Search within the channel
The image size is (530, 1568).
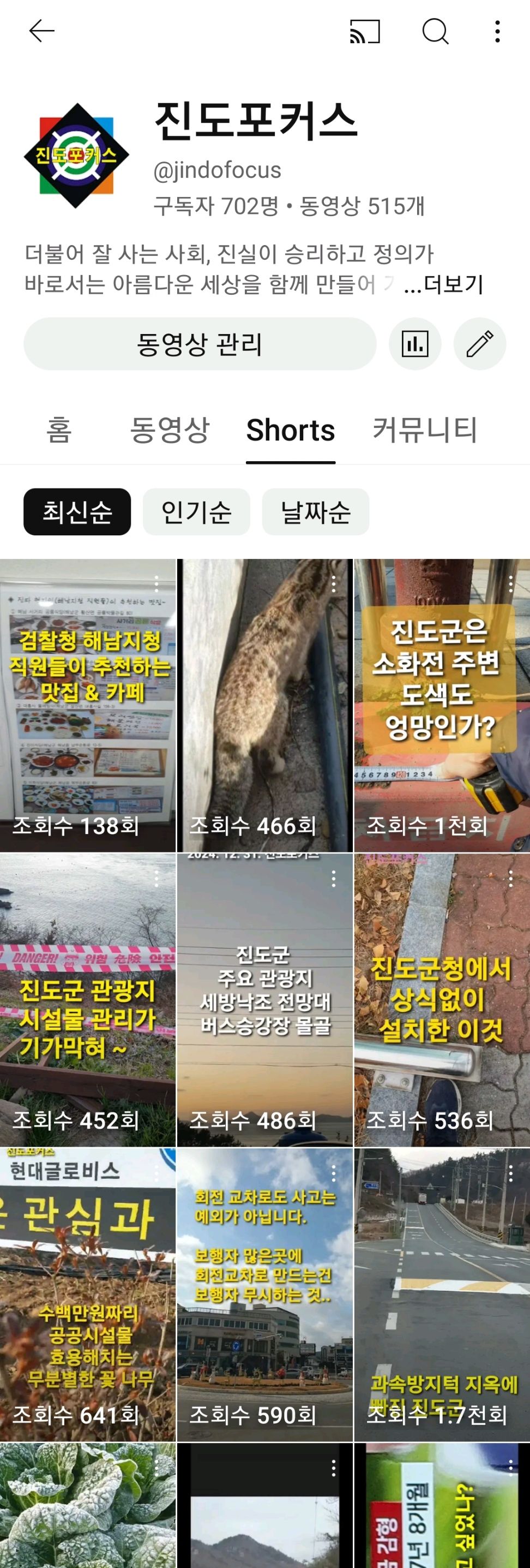[x=435, y=31]
